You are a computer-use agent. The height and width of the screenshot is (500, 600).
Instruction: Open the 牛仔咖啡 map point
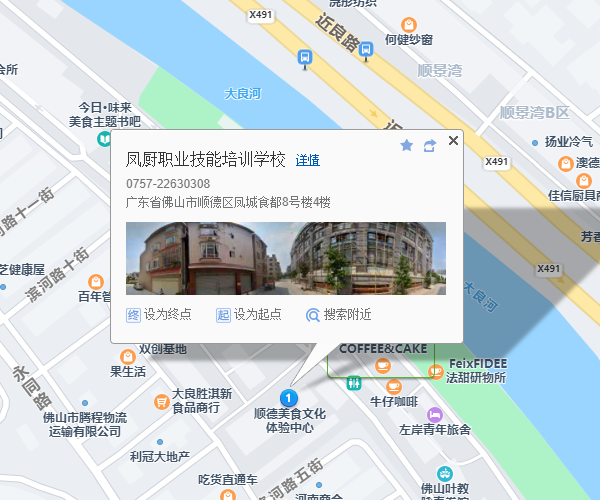(394, 386)
